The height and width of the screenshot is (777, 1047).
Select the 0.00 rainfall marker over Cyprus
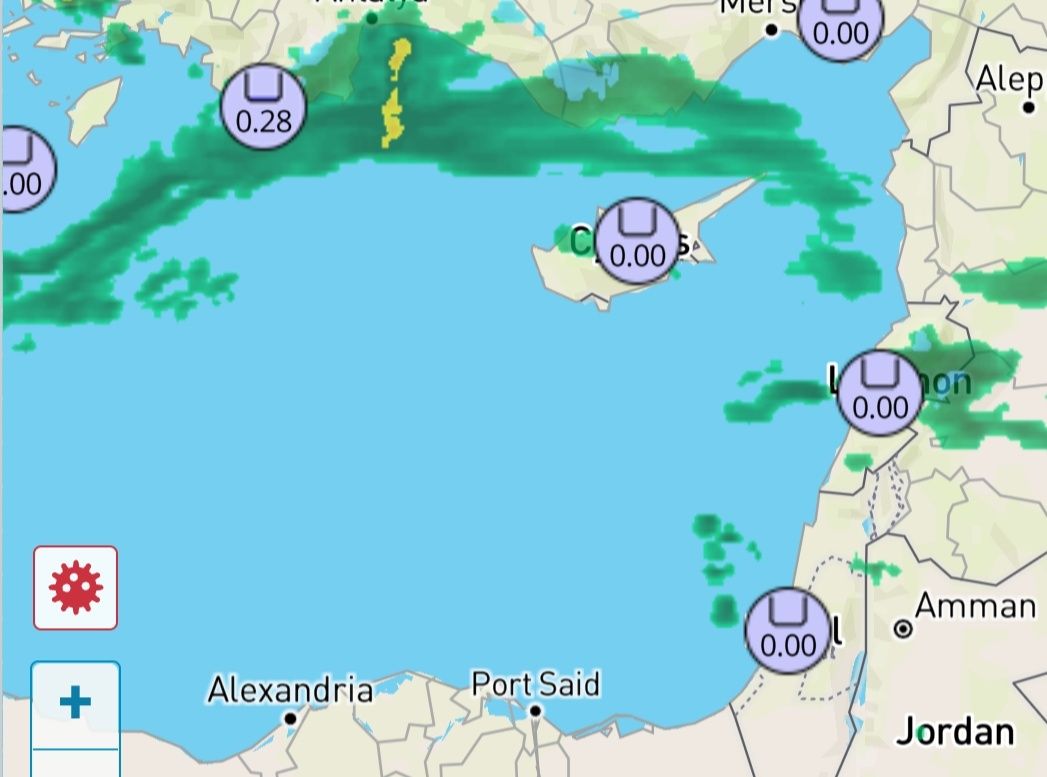(x=637, y=240)
